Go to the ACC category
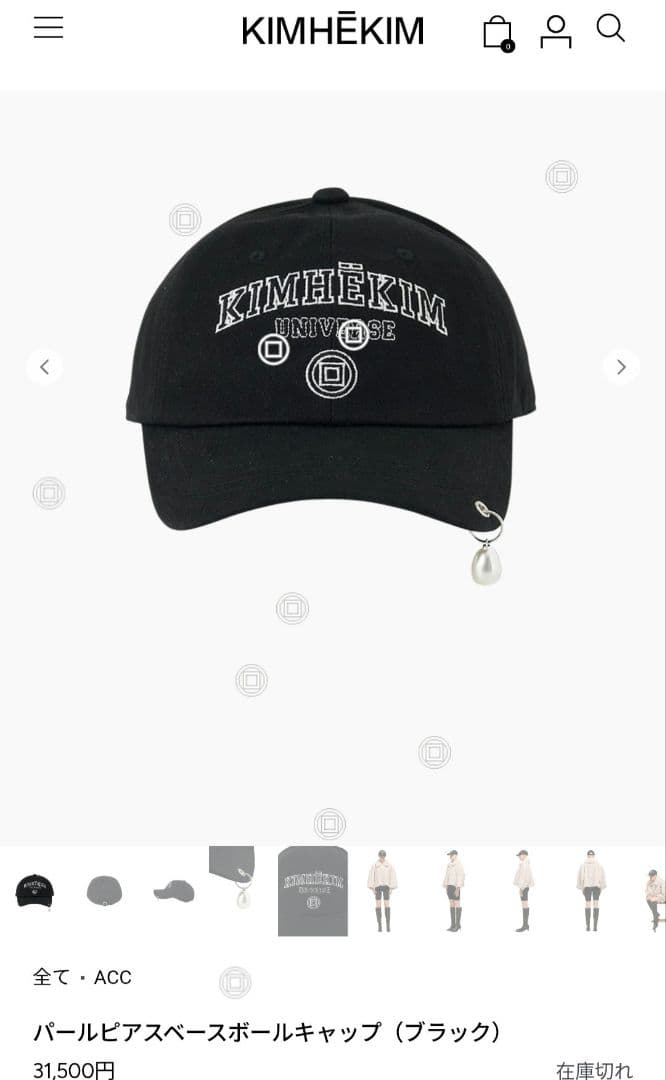 [113, 977]
